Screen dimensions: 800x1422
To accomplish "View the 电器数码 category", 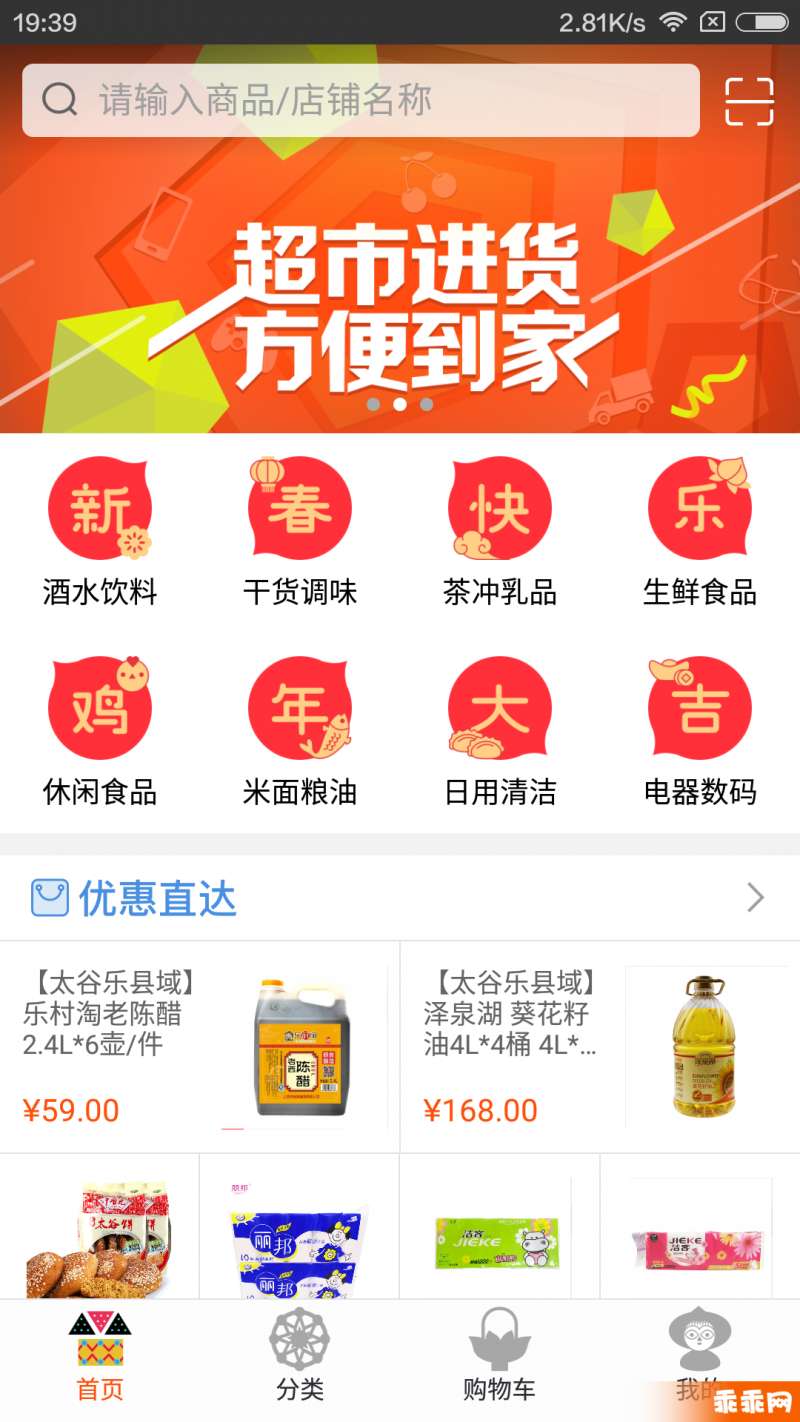I will click(x=700, y=732).
